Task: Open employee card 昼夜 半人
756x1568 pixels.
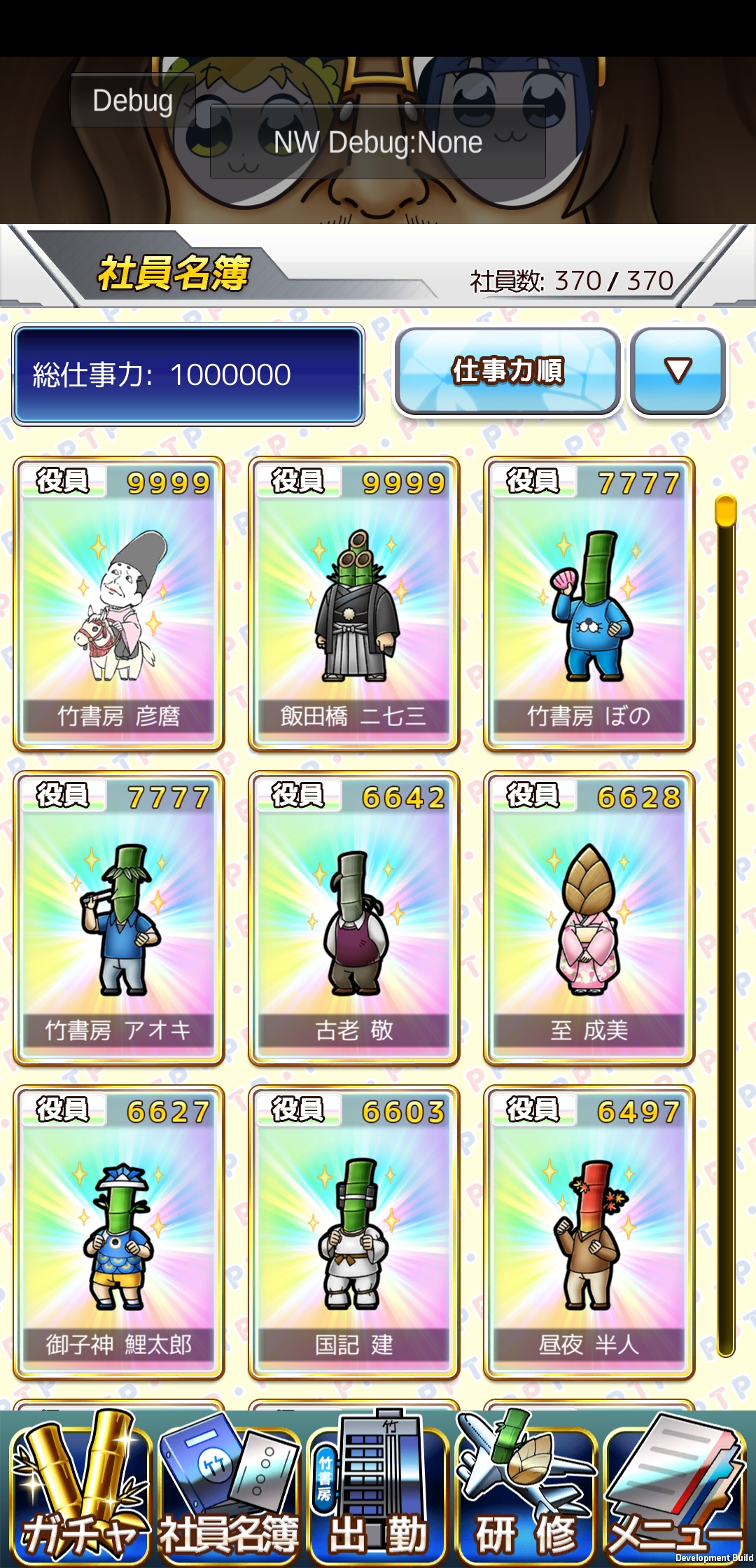Action: [x=589, y=1233]
